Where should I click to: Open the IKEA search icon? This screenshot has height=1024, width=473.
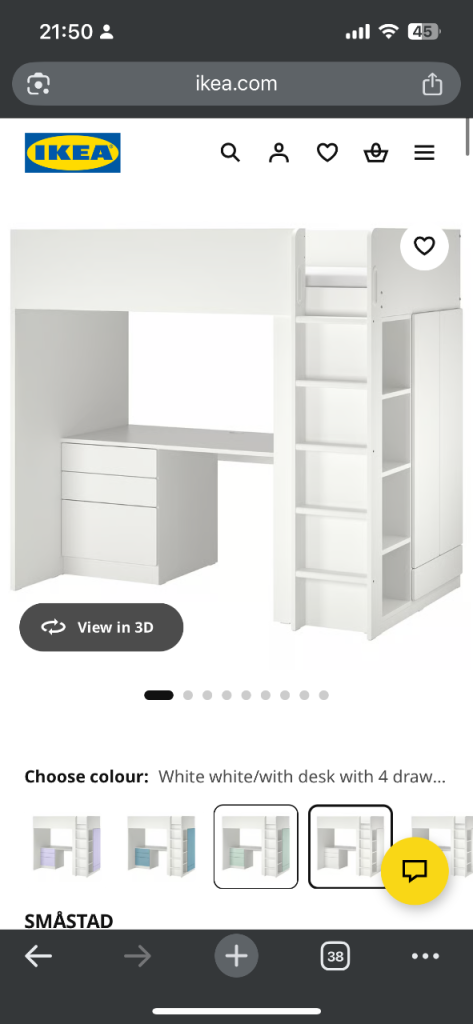click(x=230, y=153)
